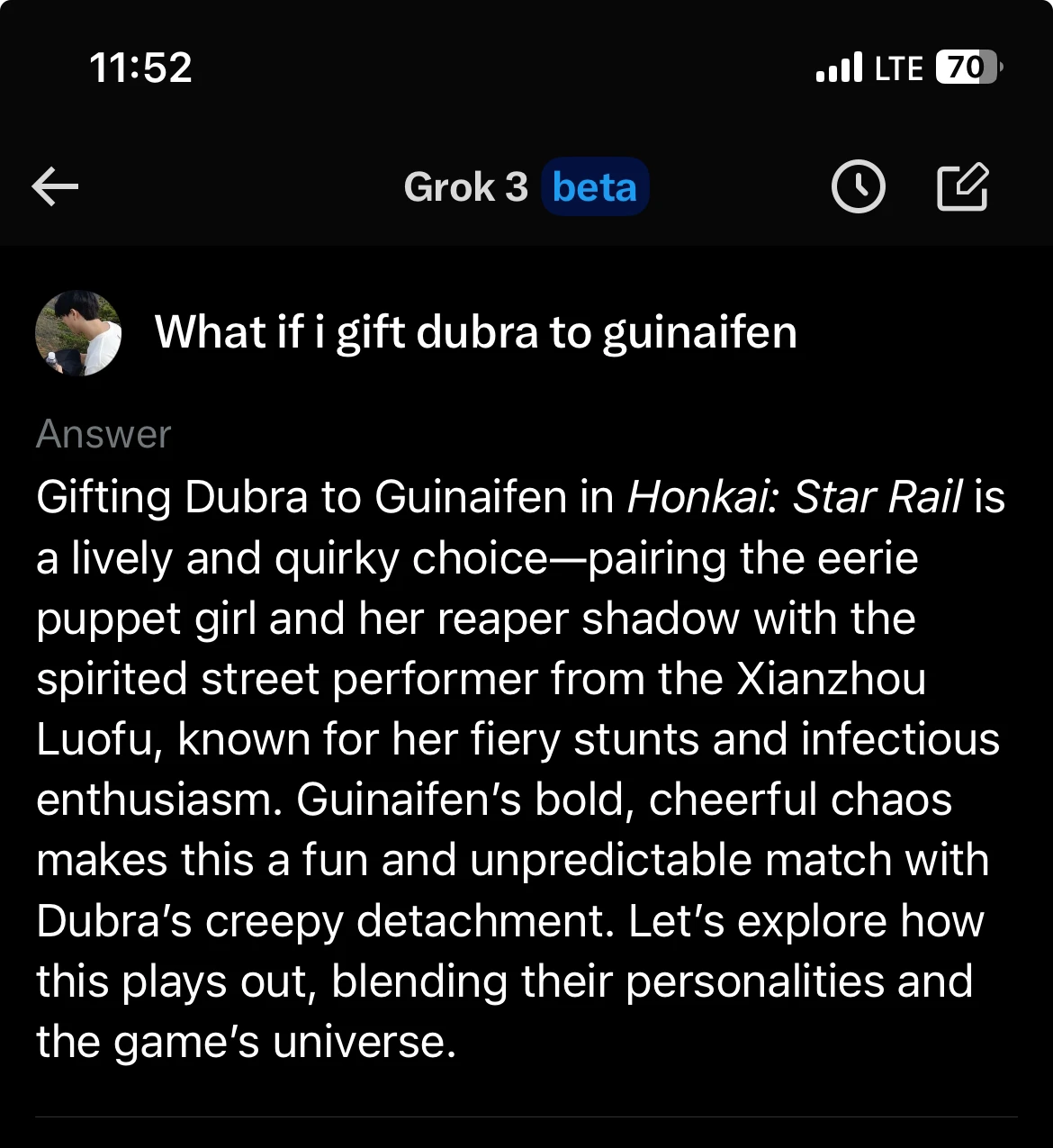
Task: Tap the Answer label above the response
Action: [x=103, y=434]
